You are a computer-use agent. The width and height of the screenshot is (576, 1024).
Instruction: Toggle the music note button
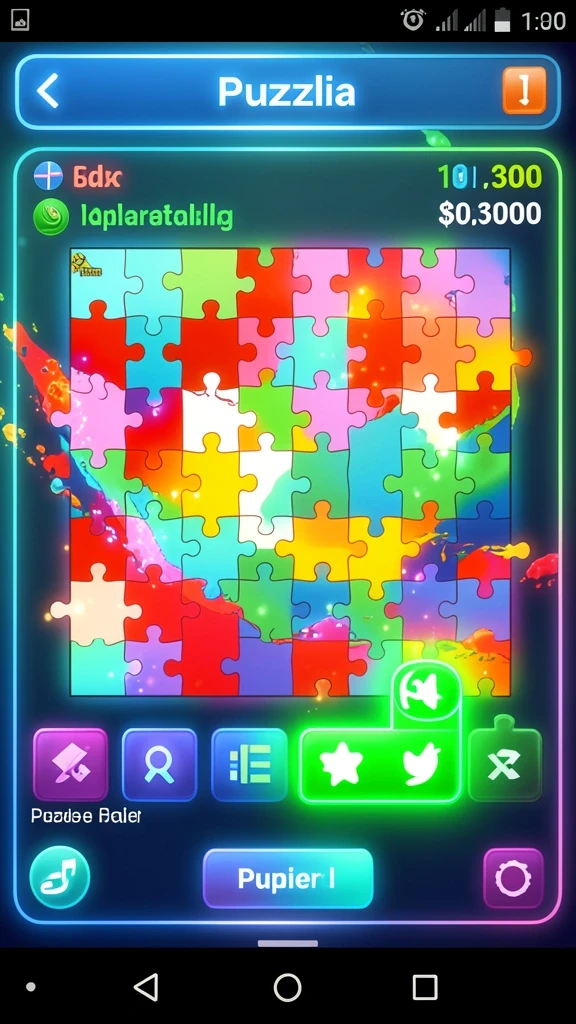(x=59, y=877)
